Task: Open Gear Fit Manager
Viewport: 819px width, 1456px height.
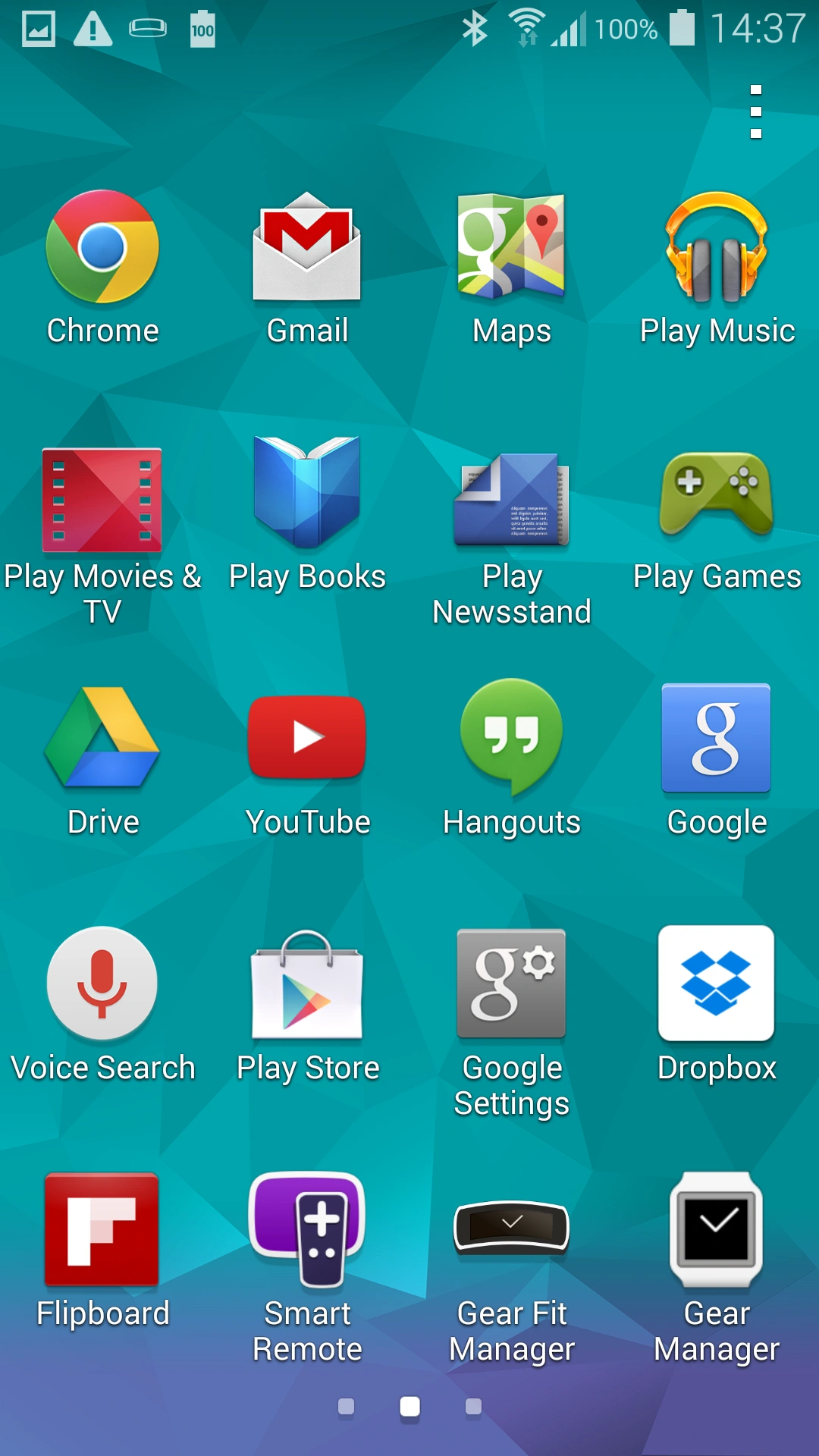Action: click(512, 1225)
